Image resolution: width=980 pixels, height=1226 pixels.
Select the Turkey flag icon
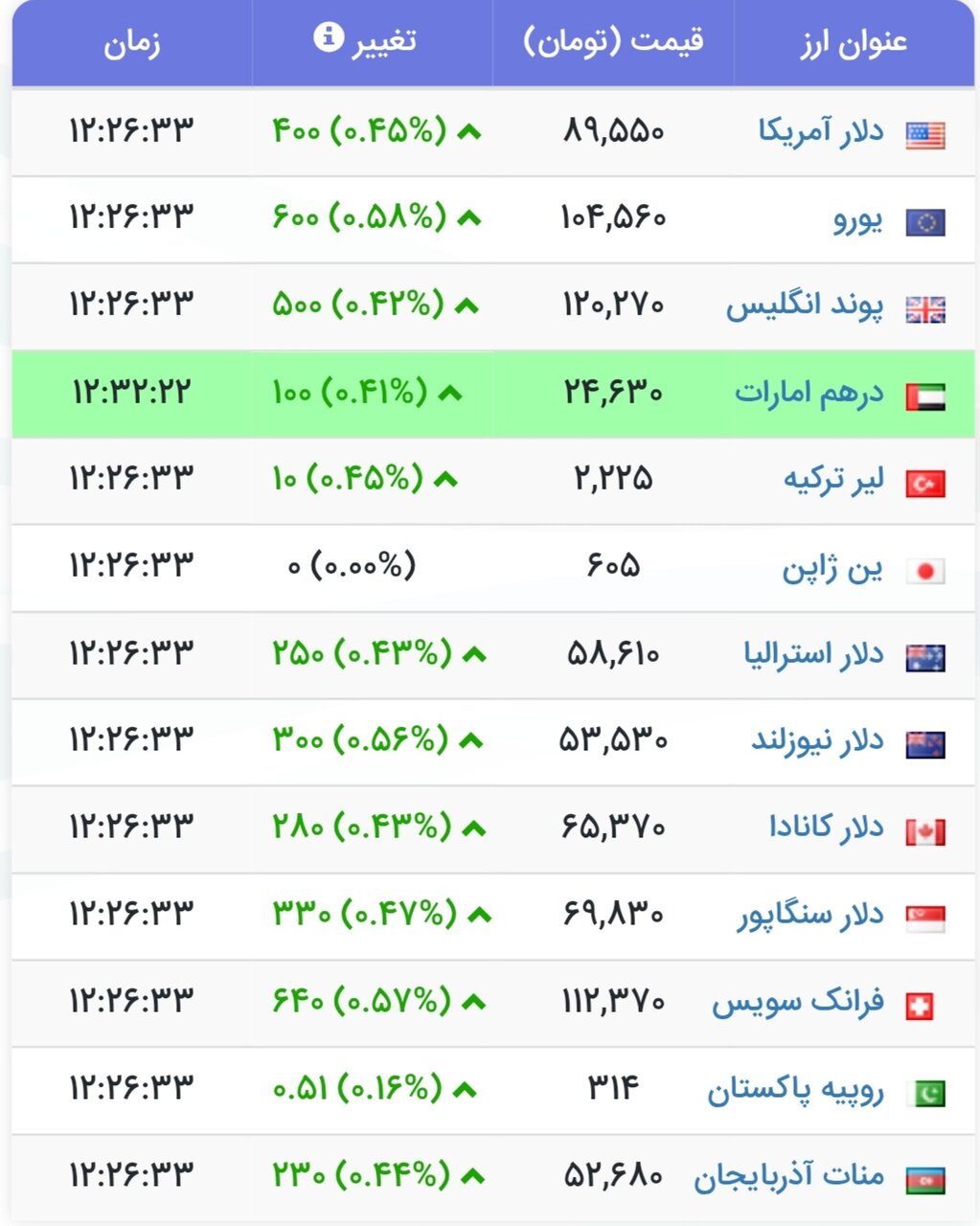(x=925, y=480)
